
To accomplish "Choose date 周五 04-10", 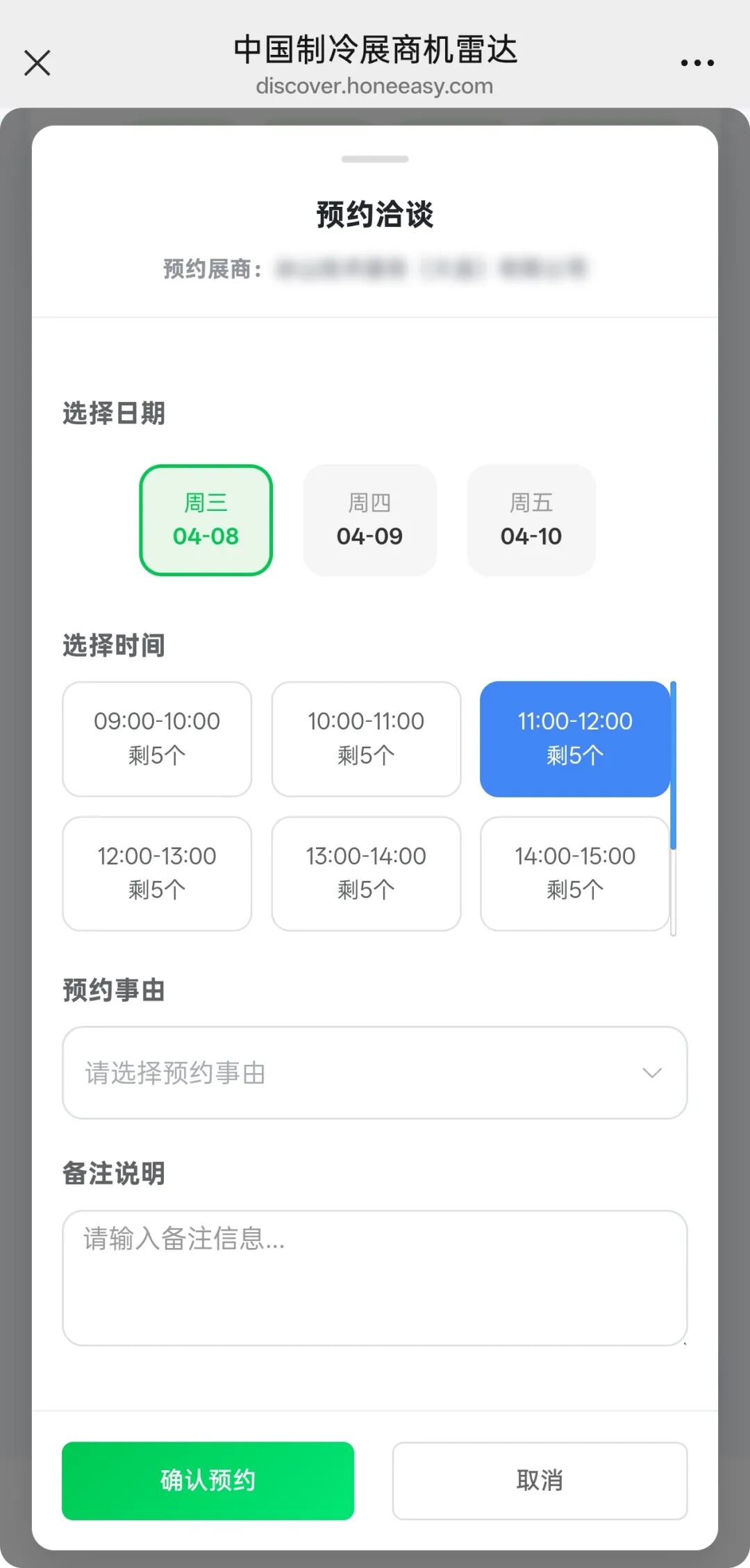I will [531, 520].
